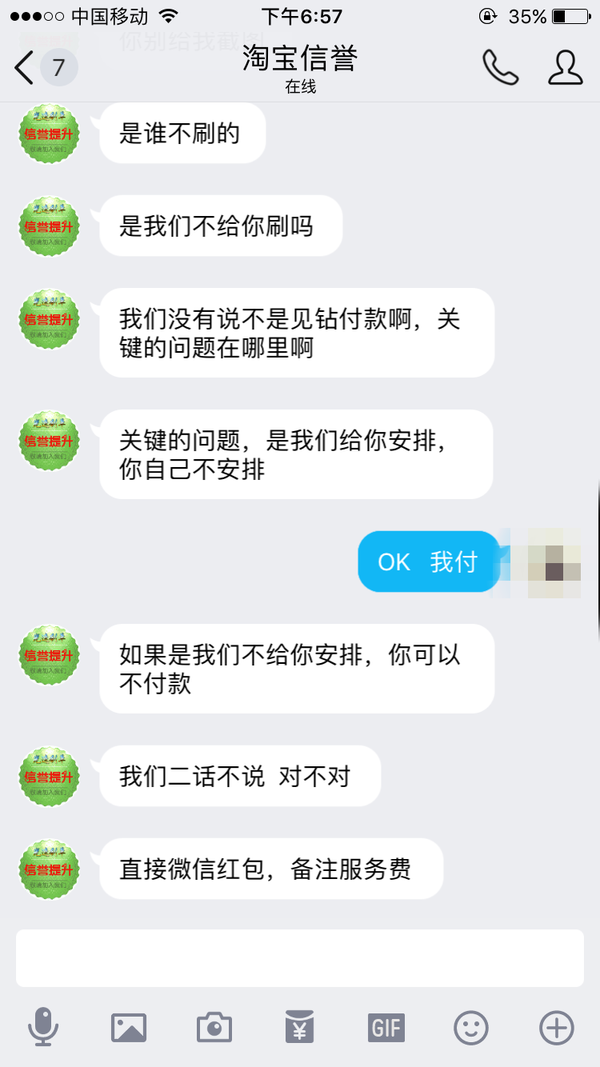Tap the message input field
The width and height of the screenshot is (600, 1067).
coord(300,958)
